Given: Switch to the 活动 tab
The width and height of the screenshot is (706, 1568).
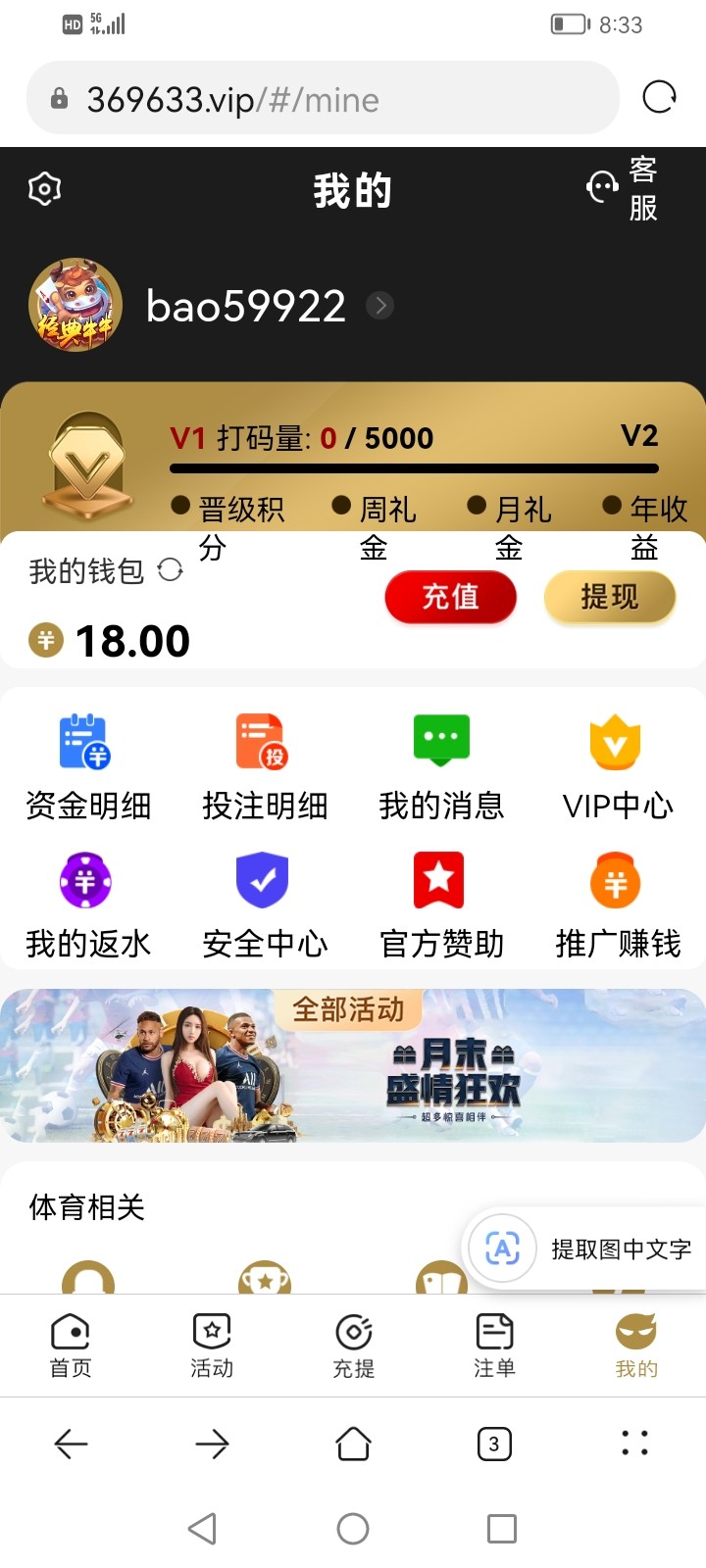Looking at the screenshot, I should 212,1346.
